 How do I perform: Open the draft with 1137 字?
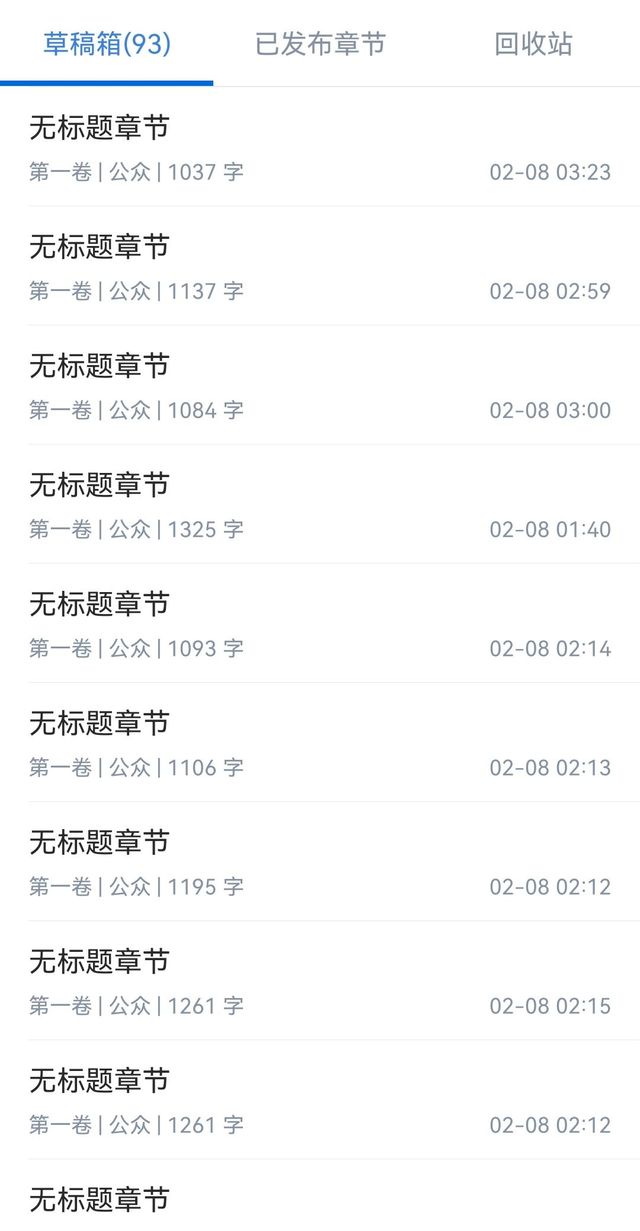click(320, 266)
